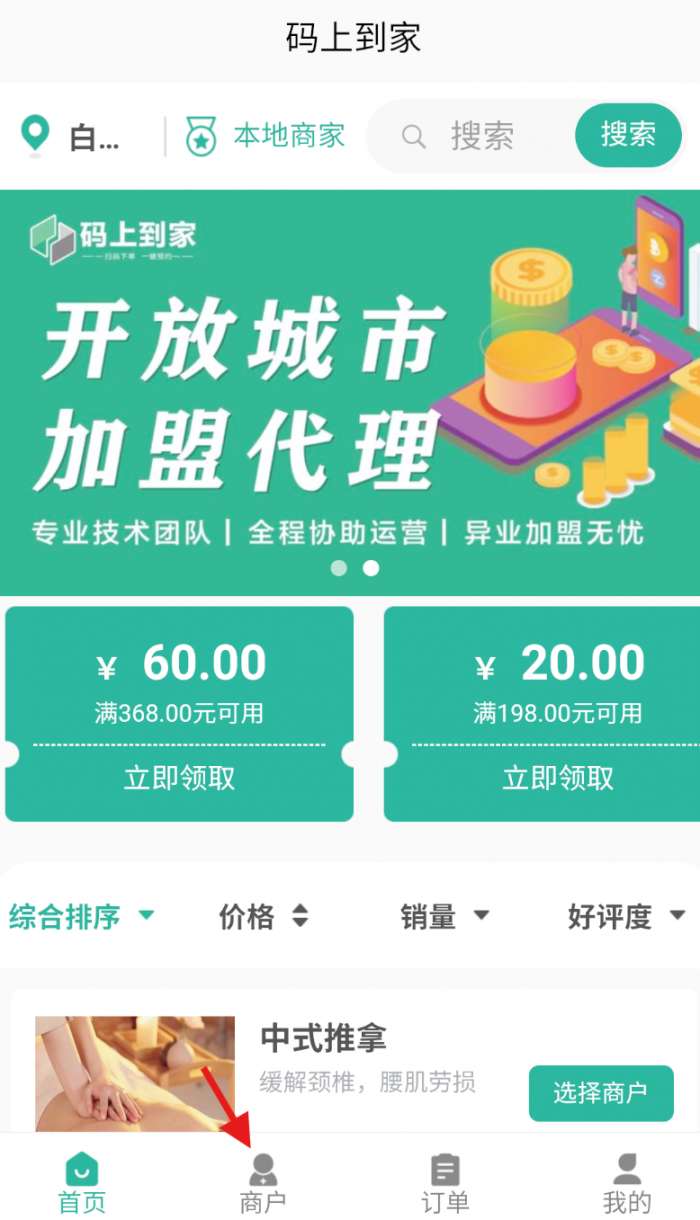
Task: Tap 选择商户 for 中式推拿
Action: (x=600, y=1093)
